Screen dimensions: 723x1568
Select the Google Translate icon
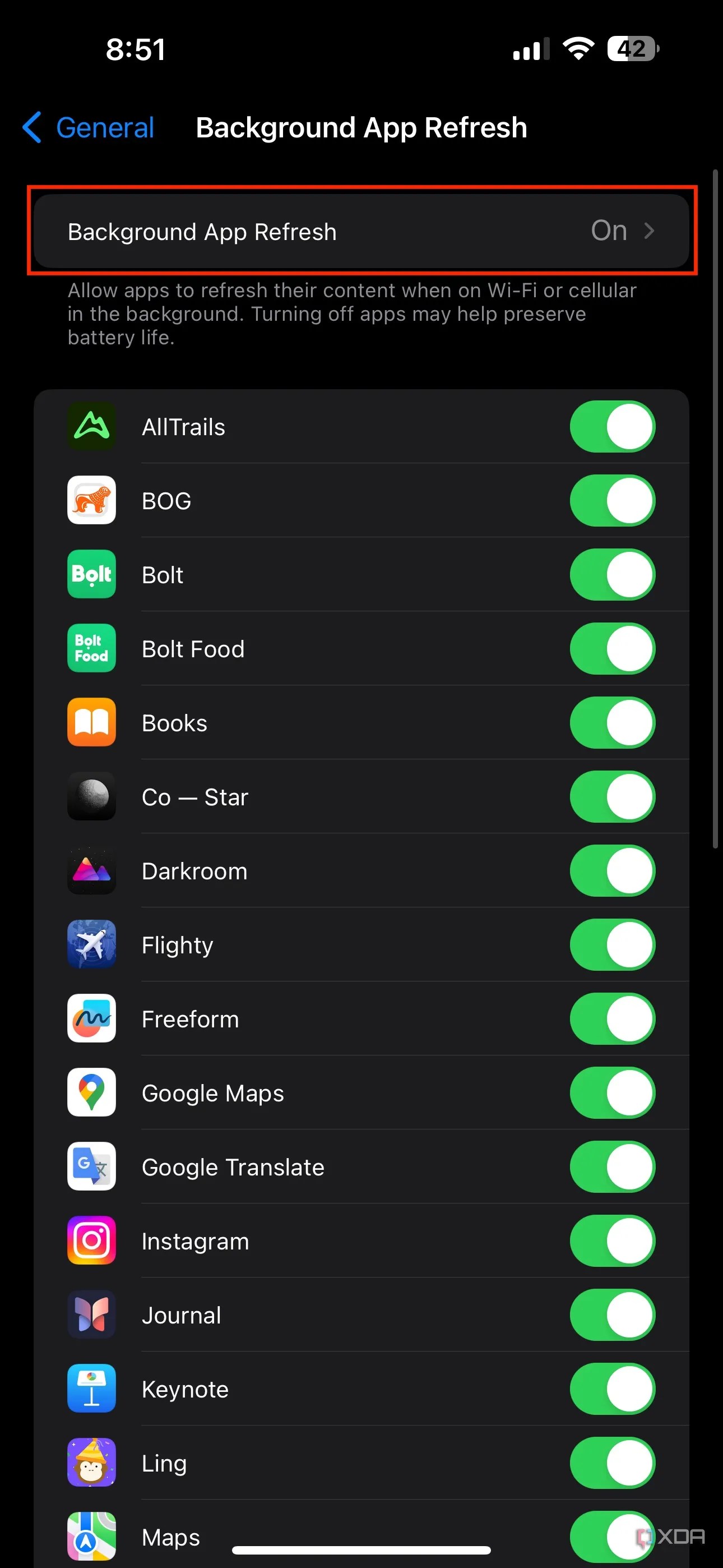[91, 1167]
